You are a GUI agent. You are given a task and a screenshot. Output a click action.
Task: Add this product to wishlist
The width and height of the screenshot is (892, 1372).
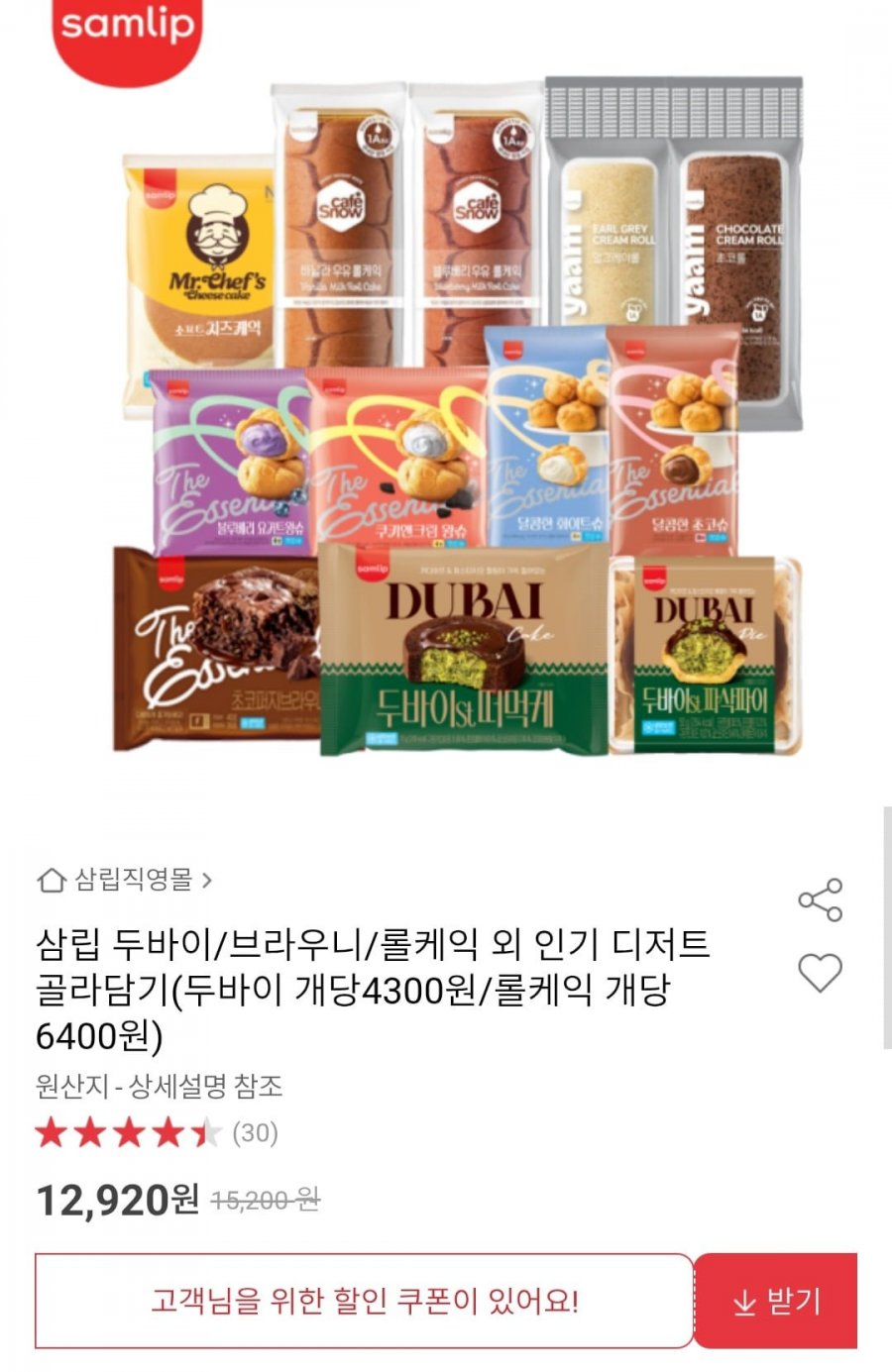(820, 973)
